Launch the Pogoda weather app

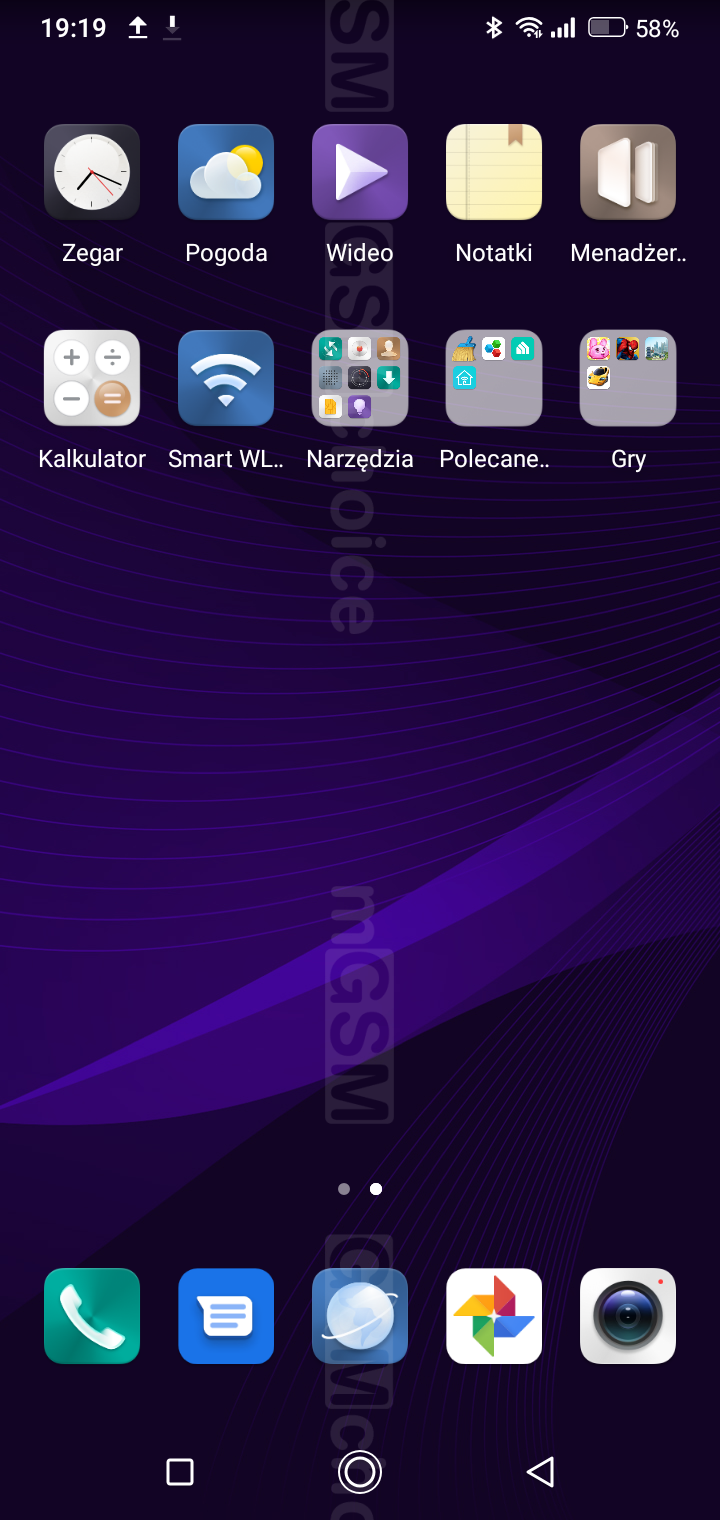coord(226,172)
